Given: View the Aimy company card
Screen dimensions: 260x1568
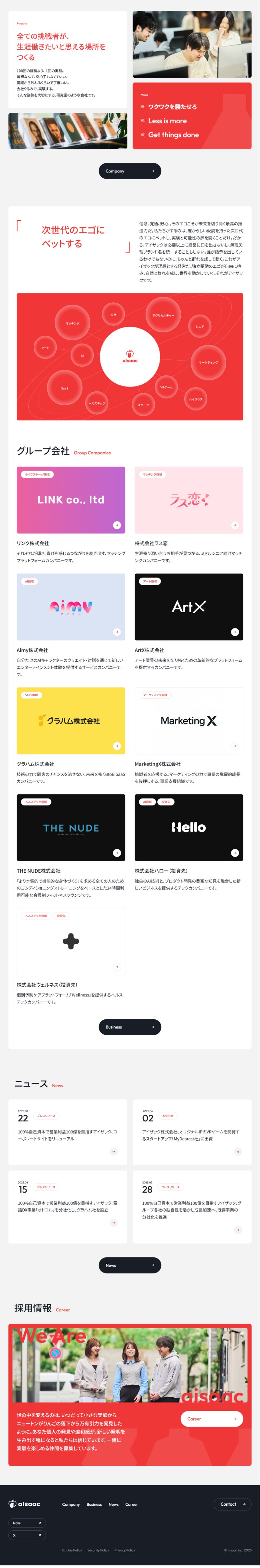Looking at the screenshot, I should [71, 606].
